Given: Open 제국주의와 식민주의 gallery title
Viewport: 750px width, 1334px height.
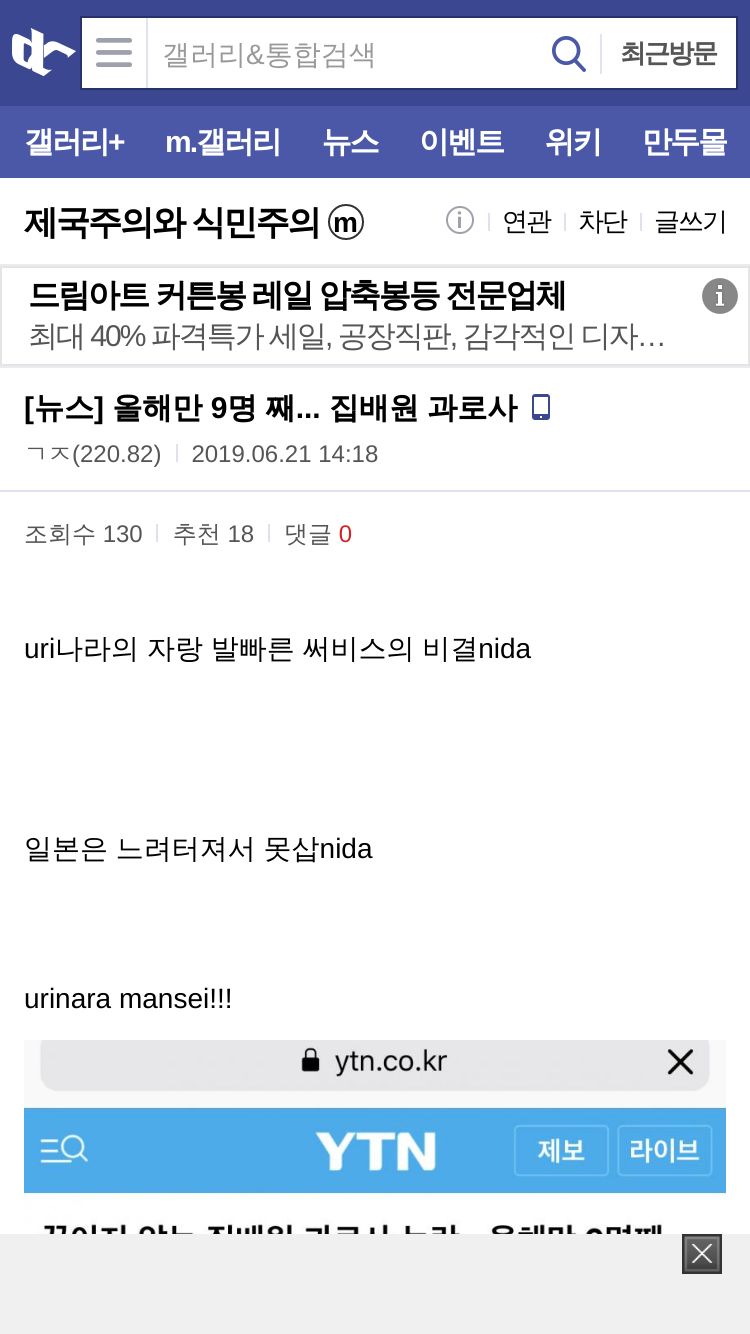Looking at the screenshot, I should (194, 222).
